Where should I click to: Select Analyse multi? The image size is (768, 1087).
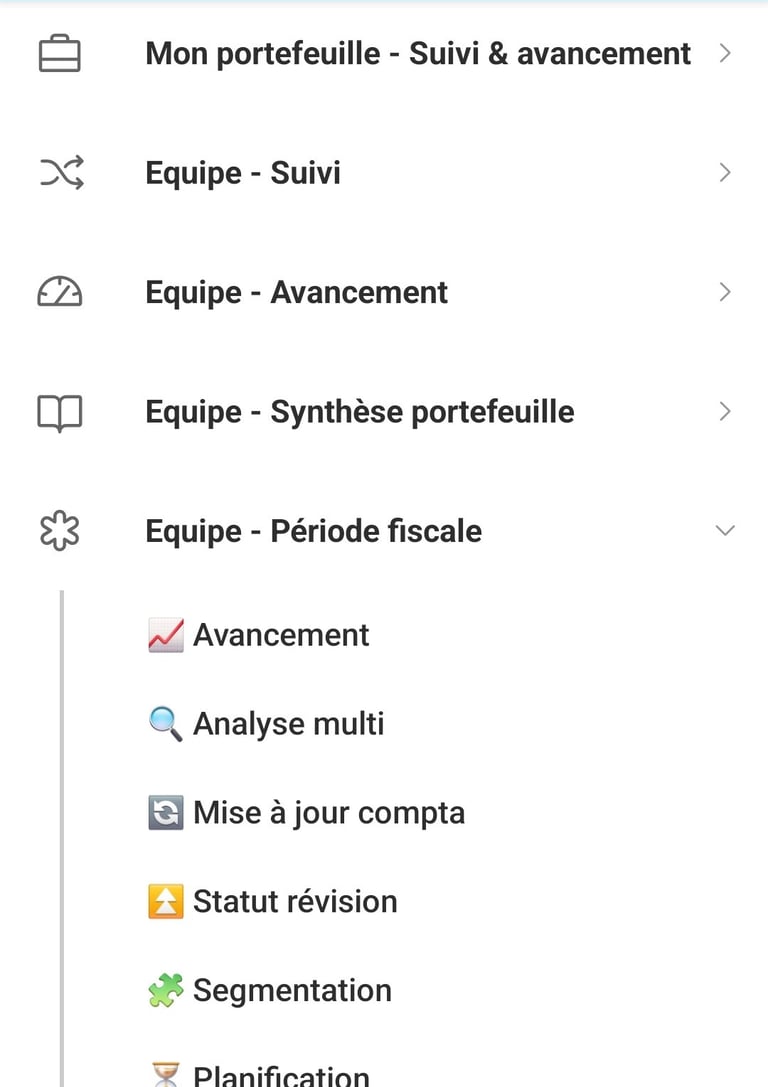288,724
